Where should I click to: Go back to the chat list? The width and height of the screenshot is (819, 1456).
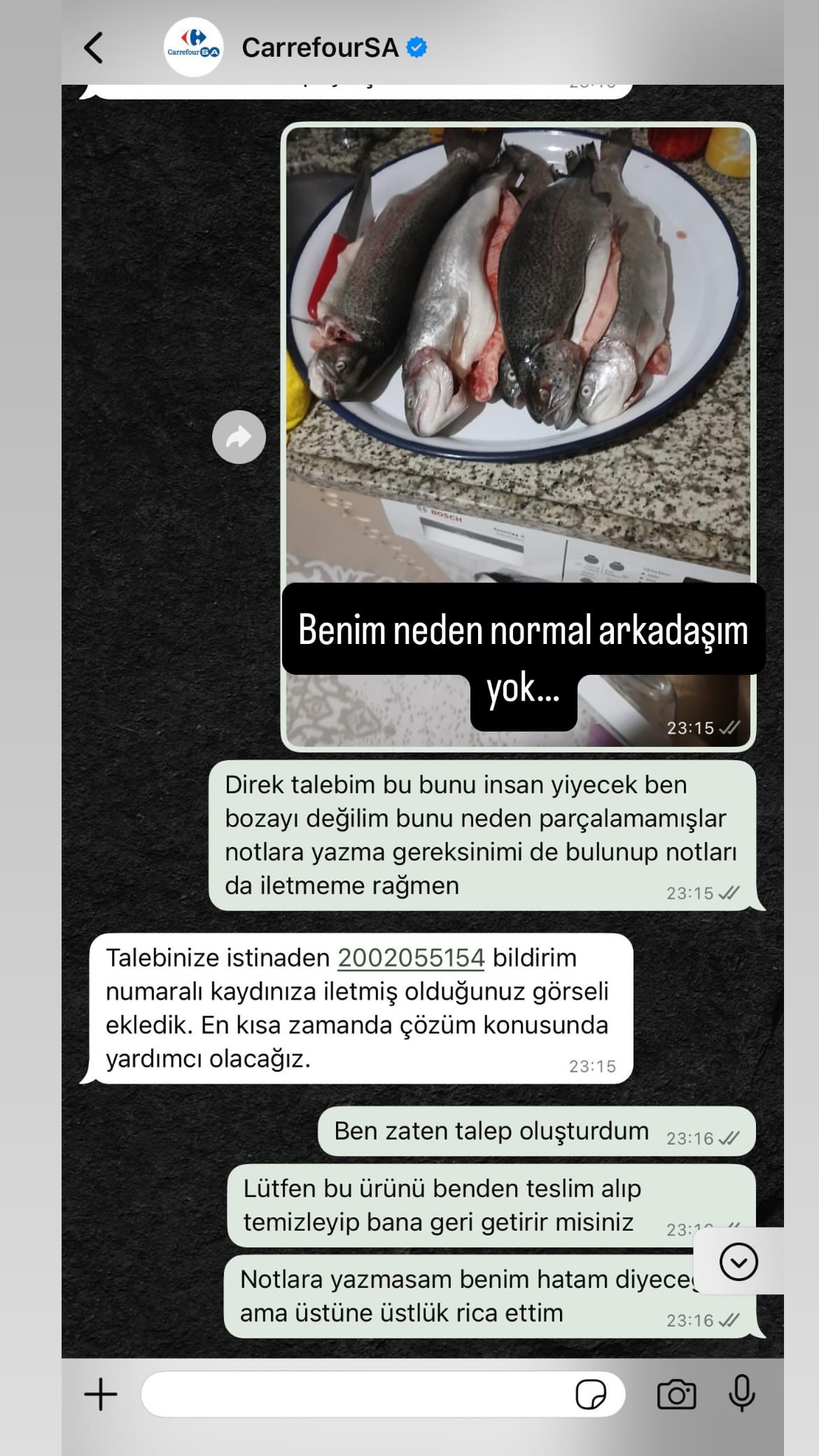pyautogui.click(x=94, y=48)
